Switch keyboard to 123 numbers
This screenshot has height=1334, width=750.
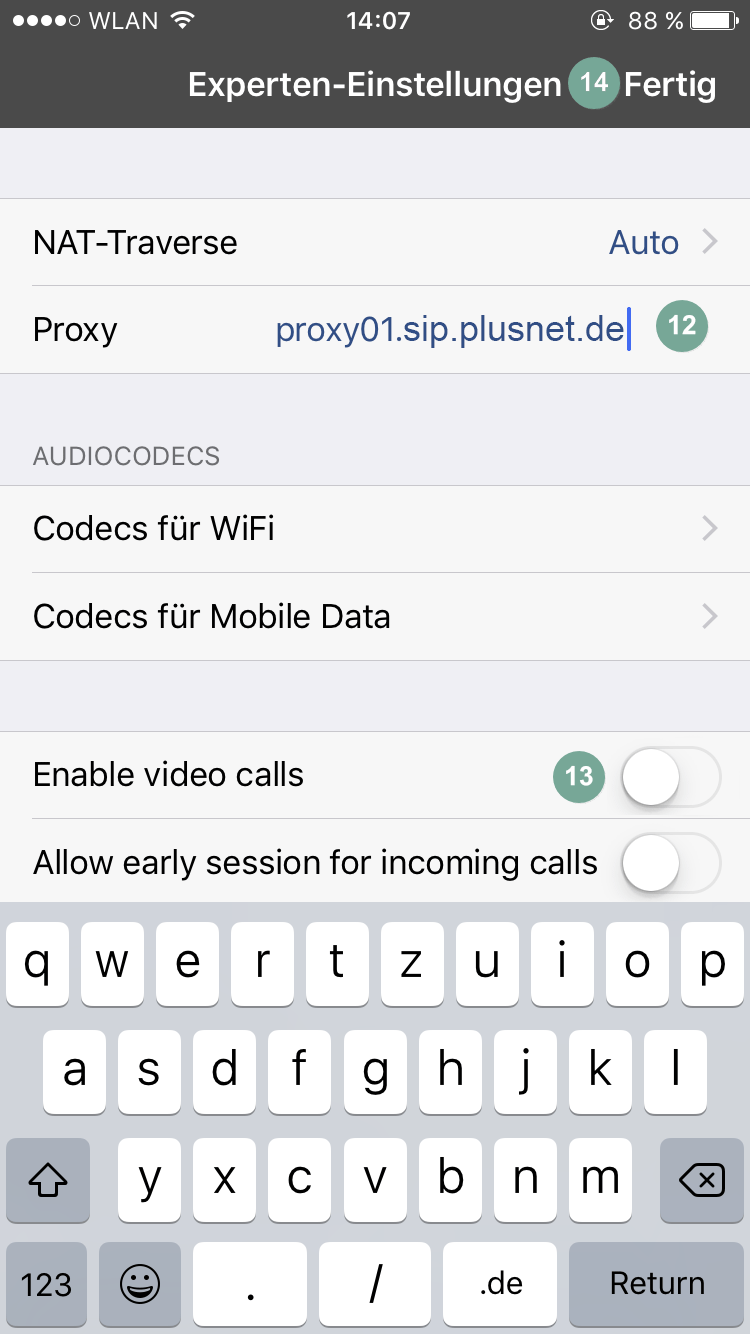46,1284
